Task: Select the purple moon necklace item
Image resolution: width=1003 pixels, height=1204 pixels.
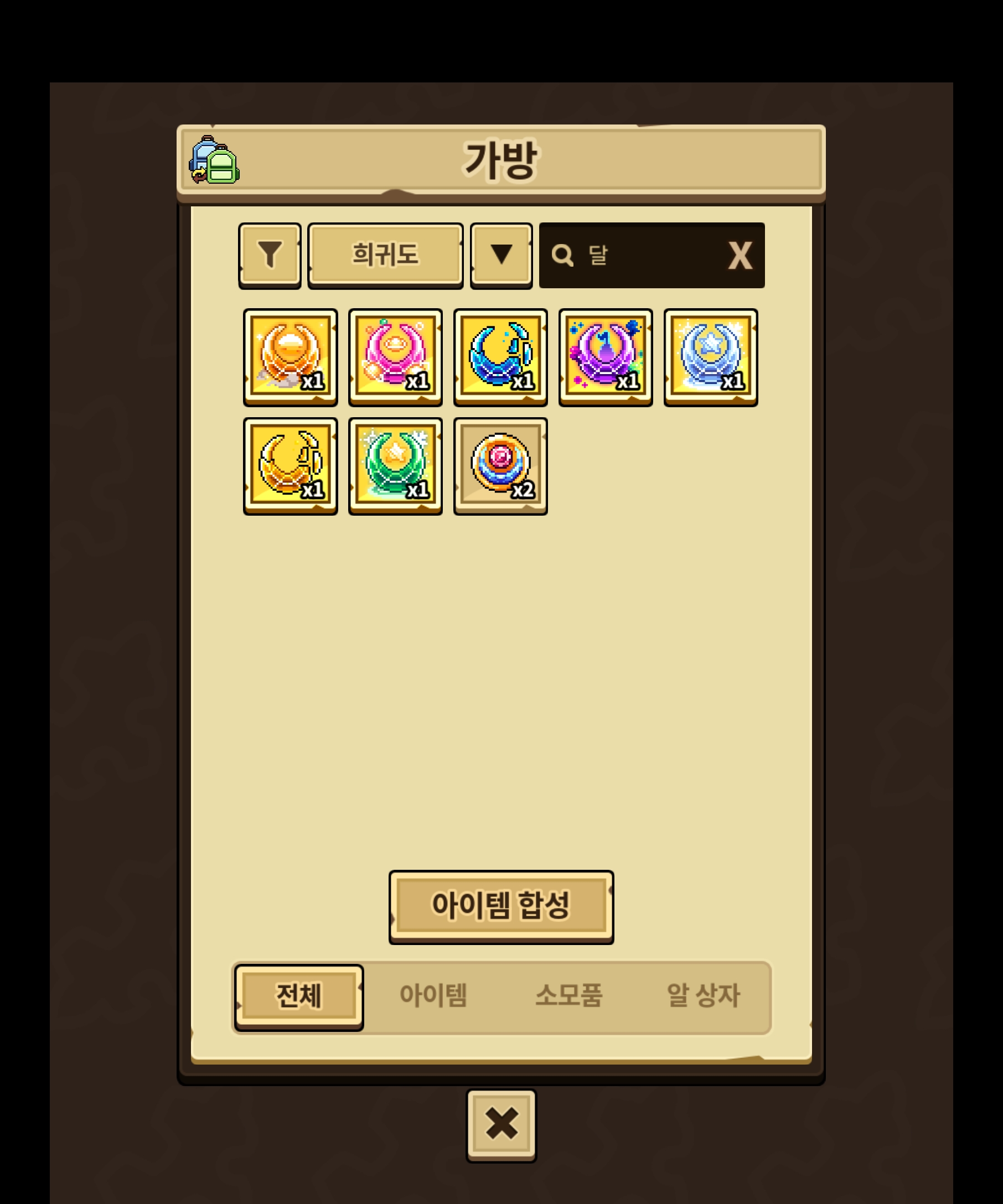Action: pos(605,357)
